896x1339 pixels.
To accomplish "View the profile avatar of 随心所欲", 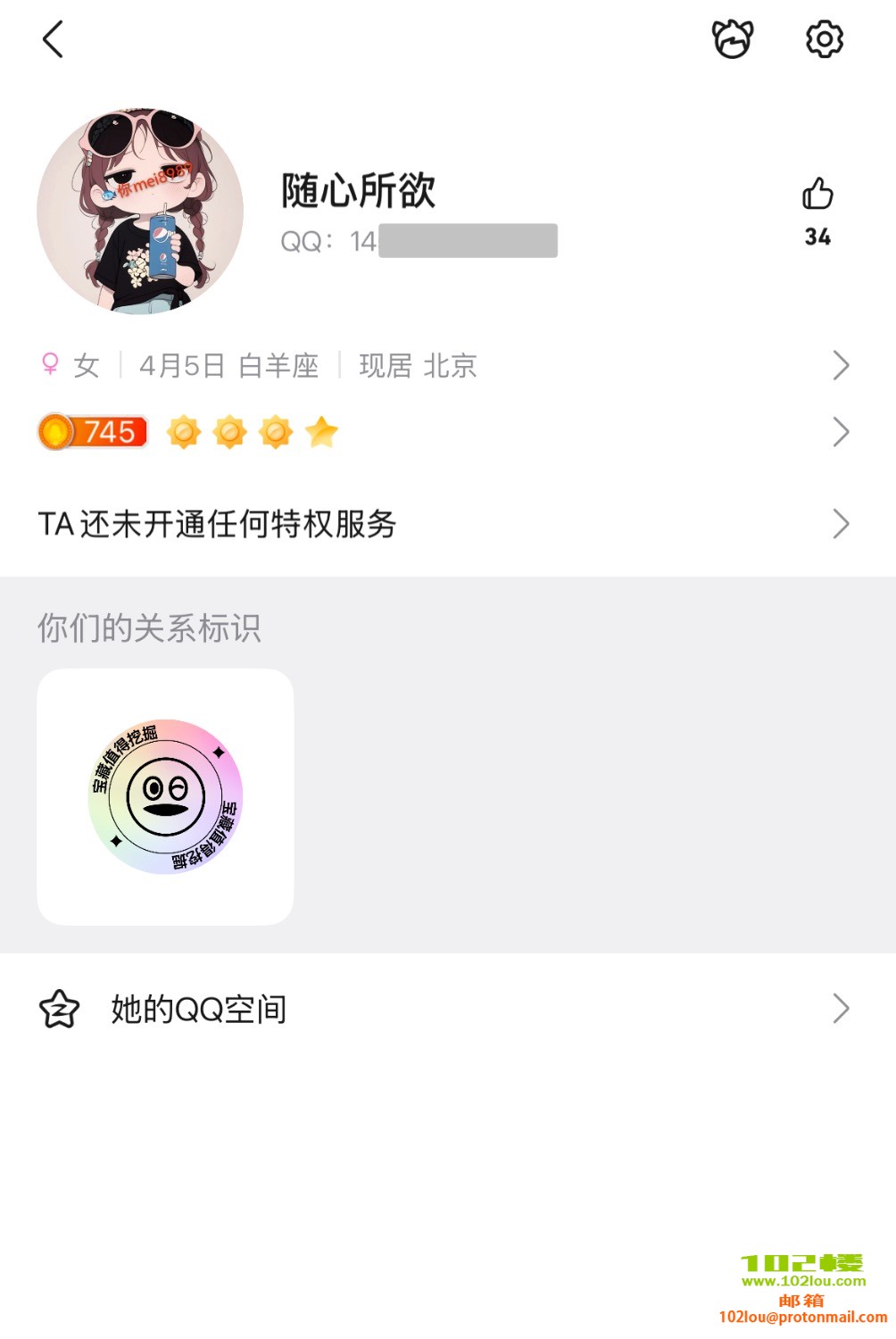I will pos(140,212).
